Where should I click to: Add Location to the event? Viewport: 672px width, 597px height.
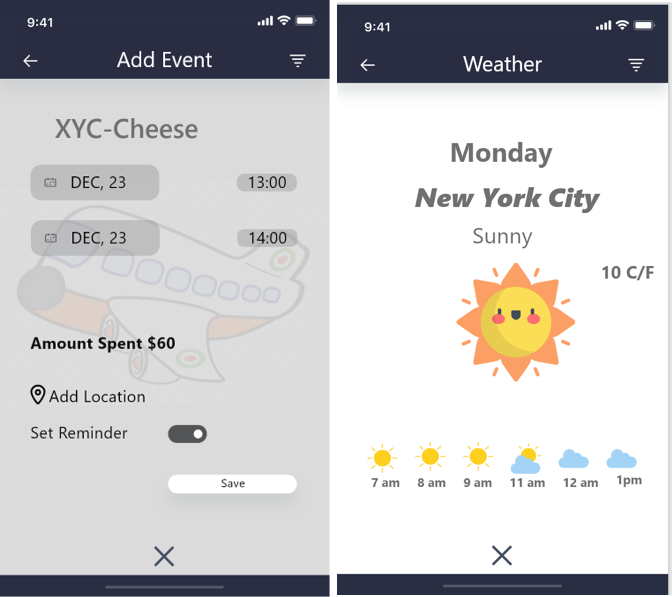click(88, 396)
